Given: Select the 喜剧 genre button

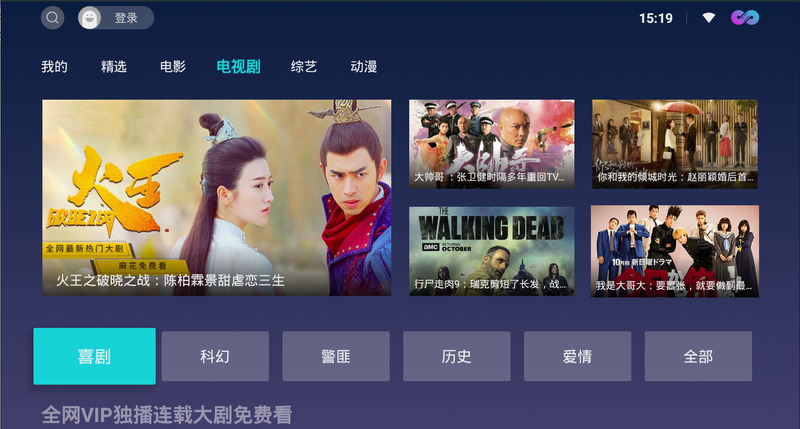Looking at the screenshot, I should 94,356.
